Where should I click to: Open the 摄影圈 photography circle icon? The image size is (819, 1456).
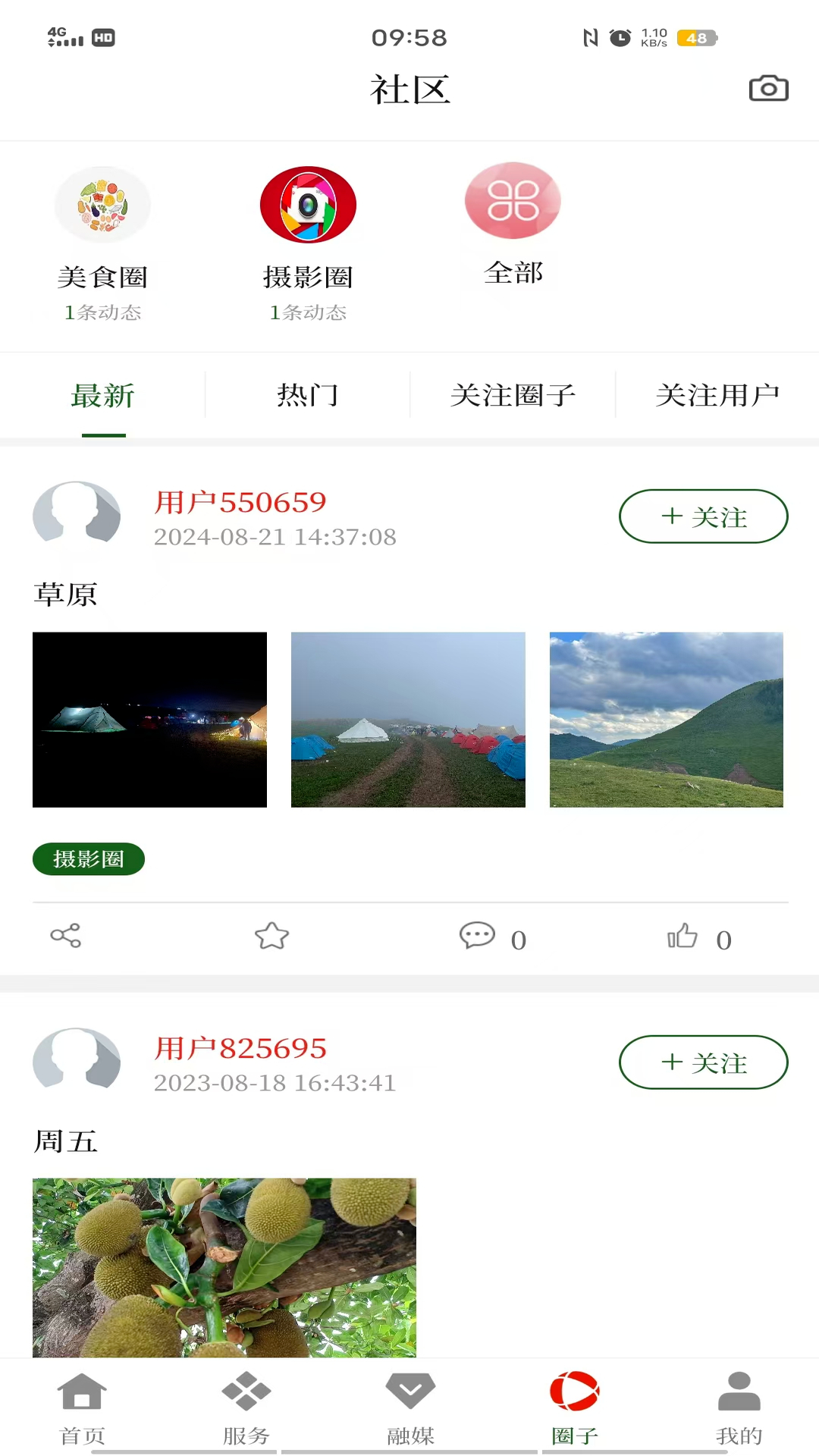(308, 204)
